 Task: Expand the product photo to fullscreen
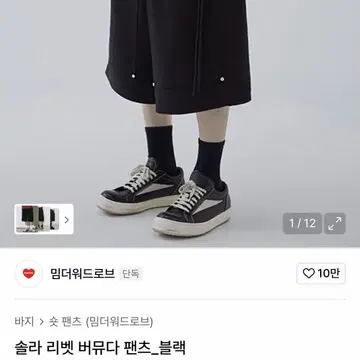point(335,223)
